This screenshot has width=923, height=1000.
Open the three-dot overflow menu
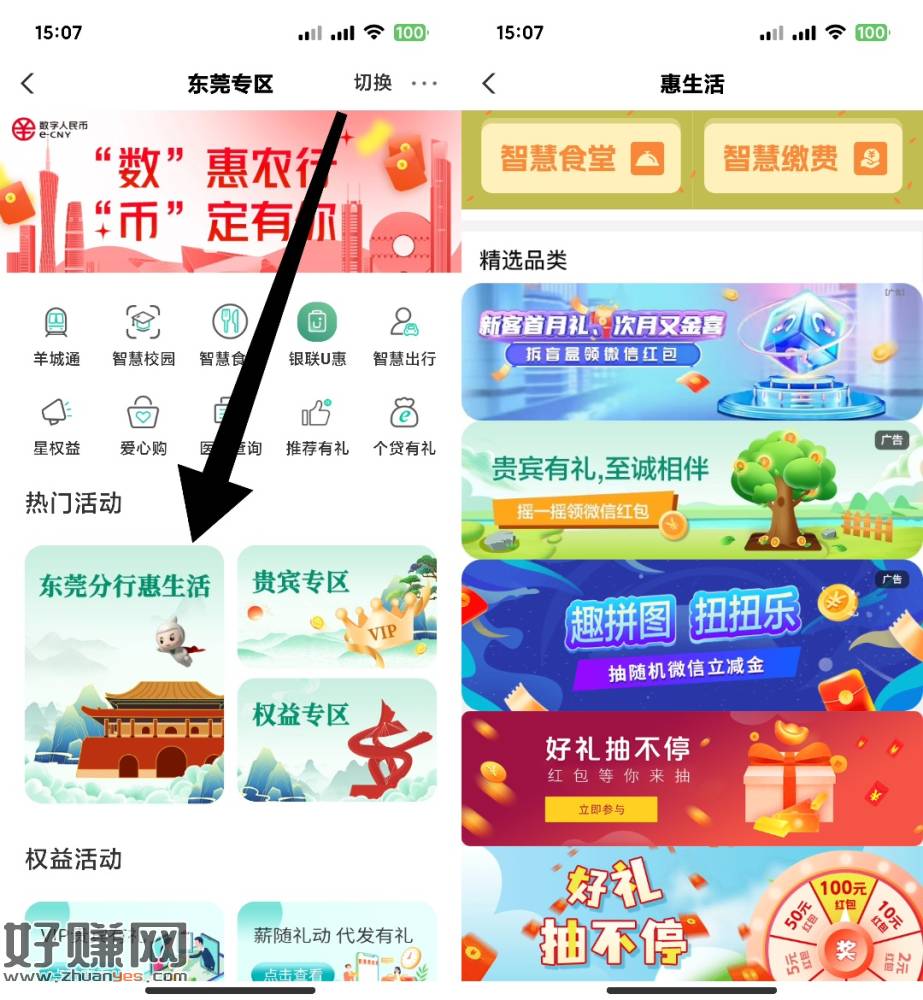pyautogui.click(x=424, y=84)
